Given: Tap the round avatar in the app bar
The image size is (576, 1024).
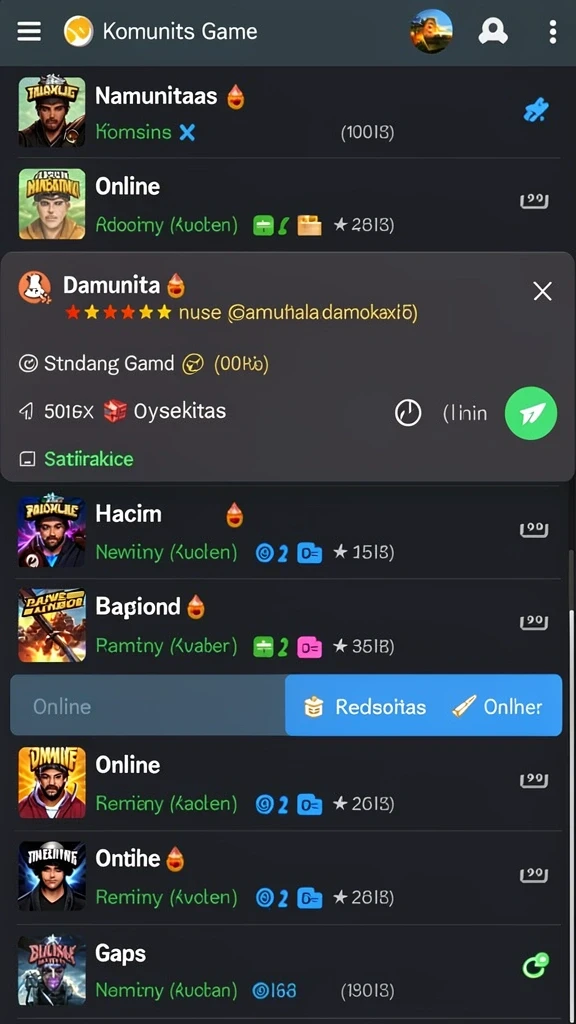Looking at the screenshot, I should [432, 31].
